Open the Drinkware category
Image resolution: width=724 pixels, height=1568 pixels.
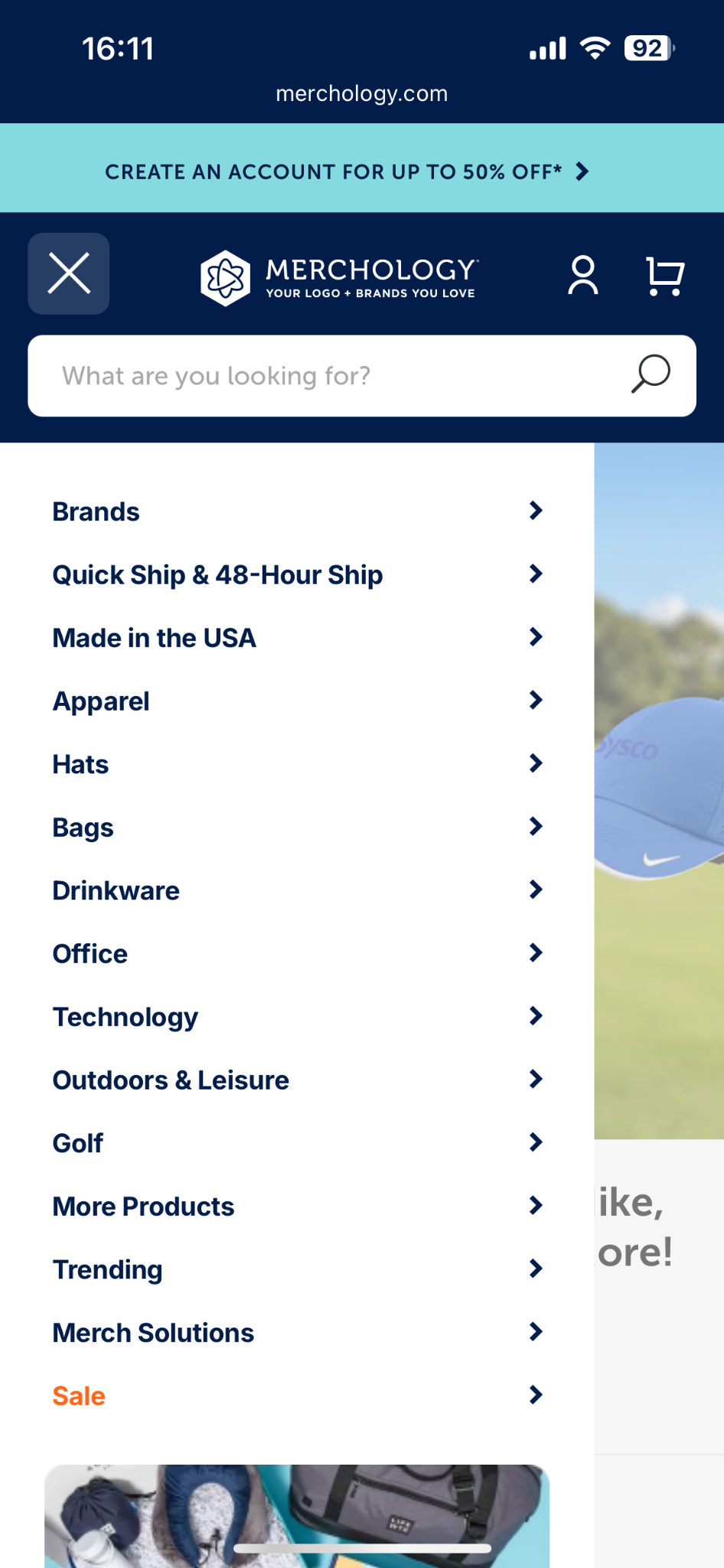click(x=297, y=890)
